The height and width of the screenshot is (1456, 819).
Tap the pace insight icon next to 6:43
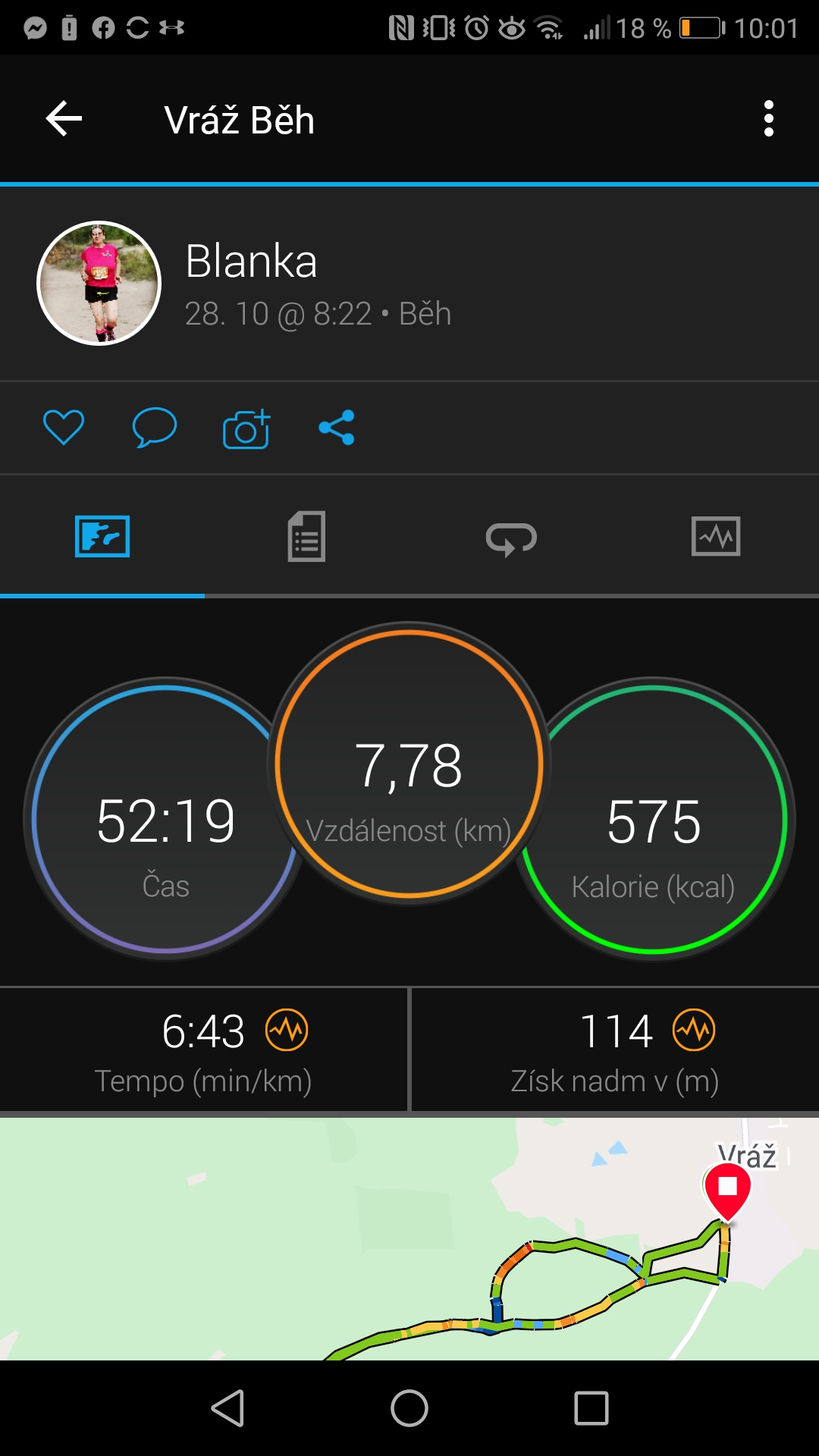coord(287,1031)
